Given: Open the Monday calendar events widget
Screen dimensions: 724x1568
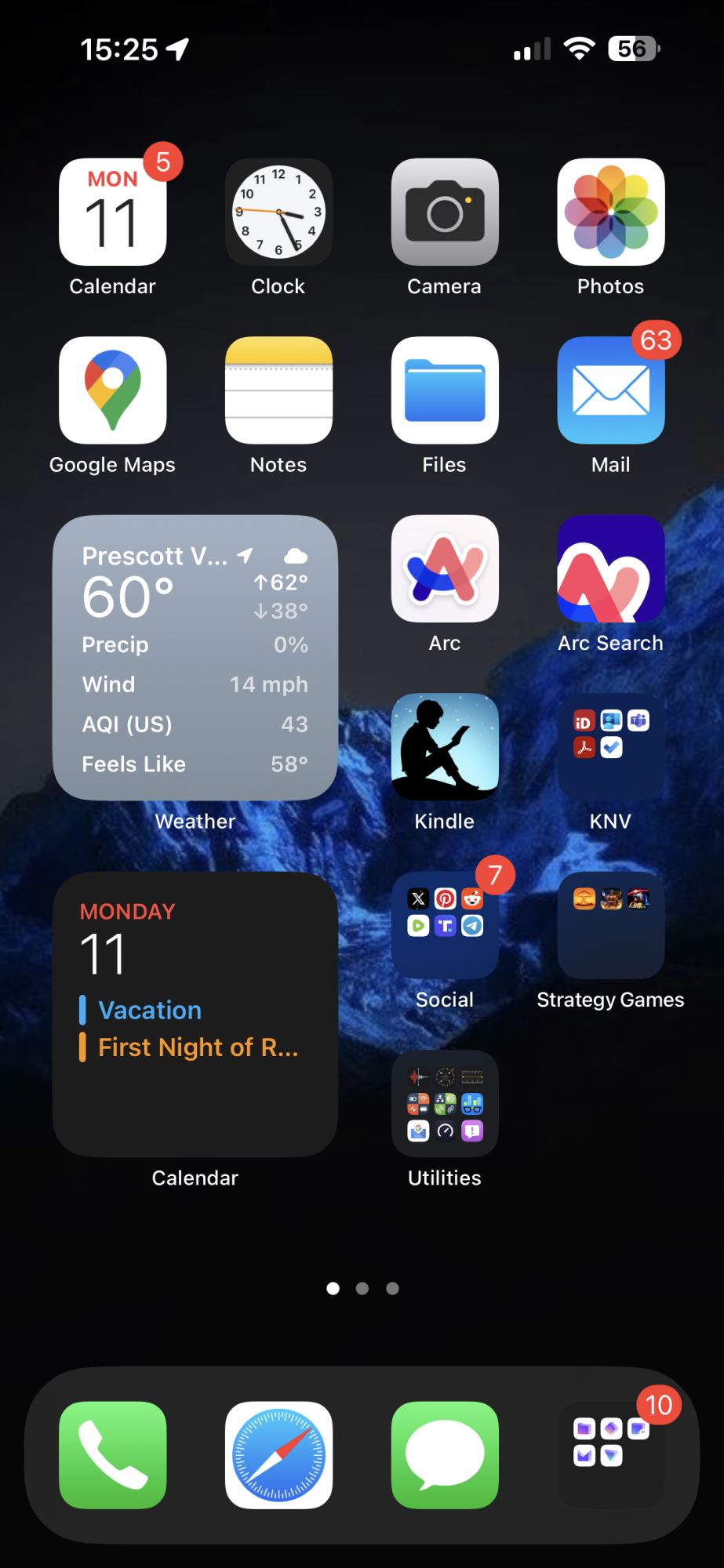Looking at the screenshot, I should click(195, 1014).
